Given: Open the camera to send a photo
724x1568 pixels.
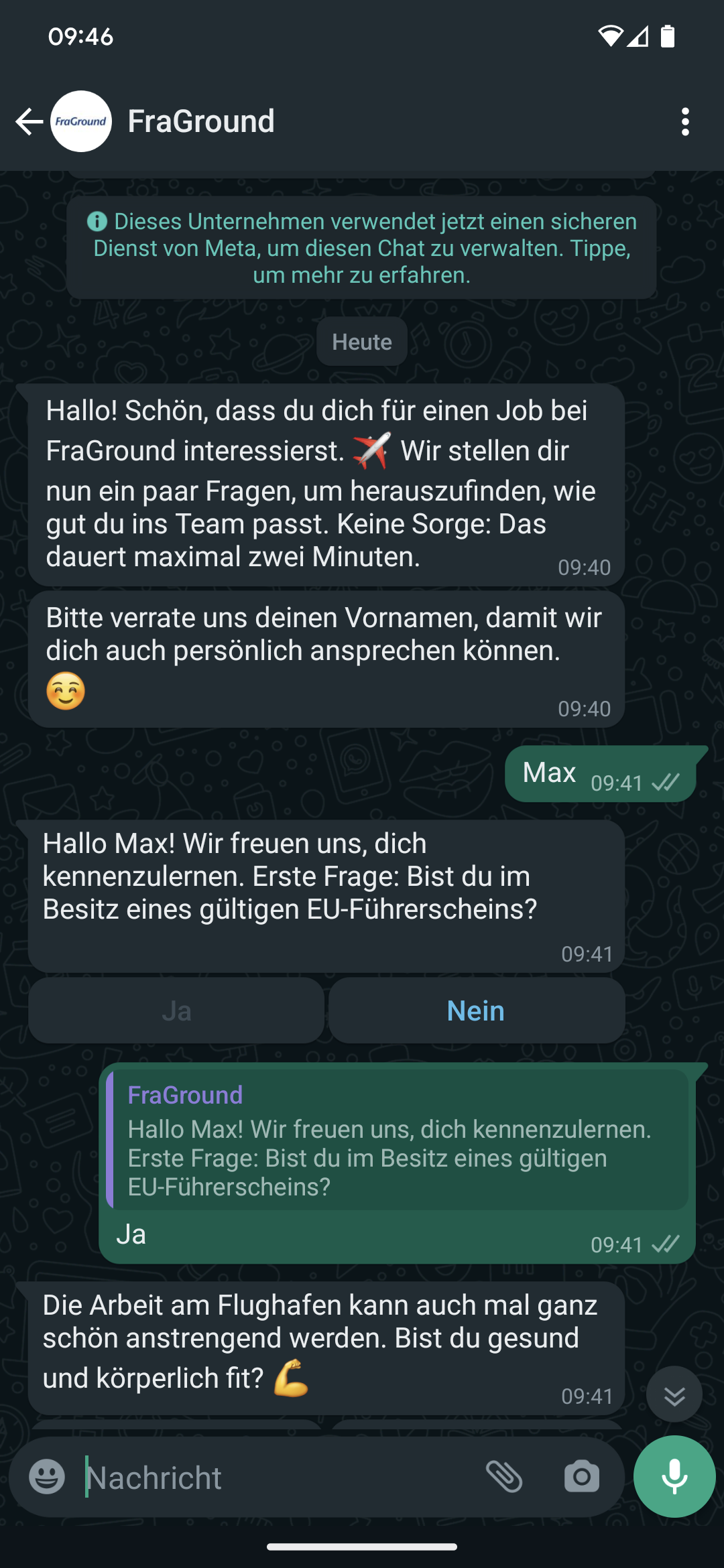Looking at the screenshot, I should 581,1477.
